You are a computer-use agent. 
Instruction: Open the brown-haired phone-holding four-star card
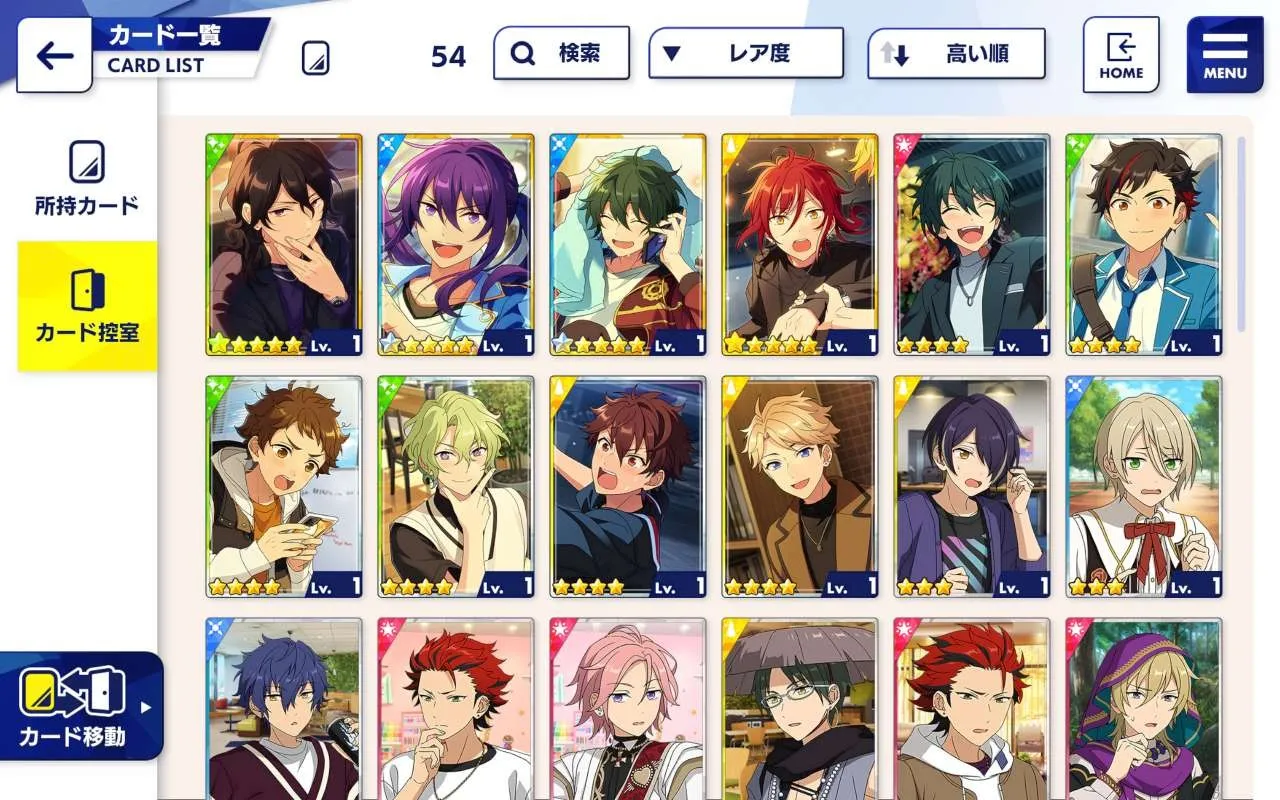click(x=284, y=487)
